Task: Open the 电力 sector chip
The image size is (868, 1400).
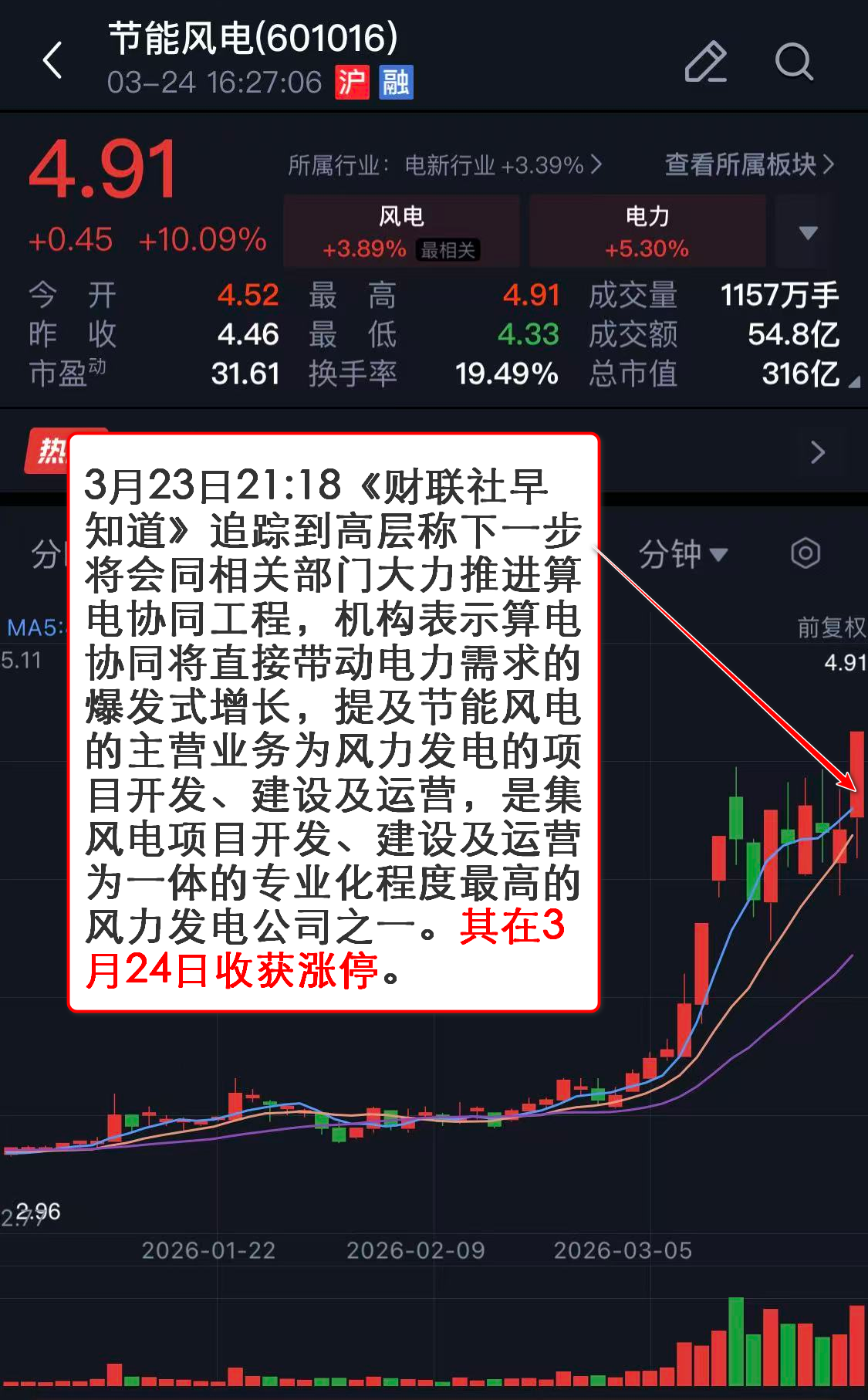Action: click(x=647, y=231)
